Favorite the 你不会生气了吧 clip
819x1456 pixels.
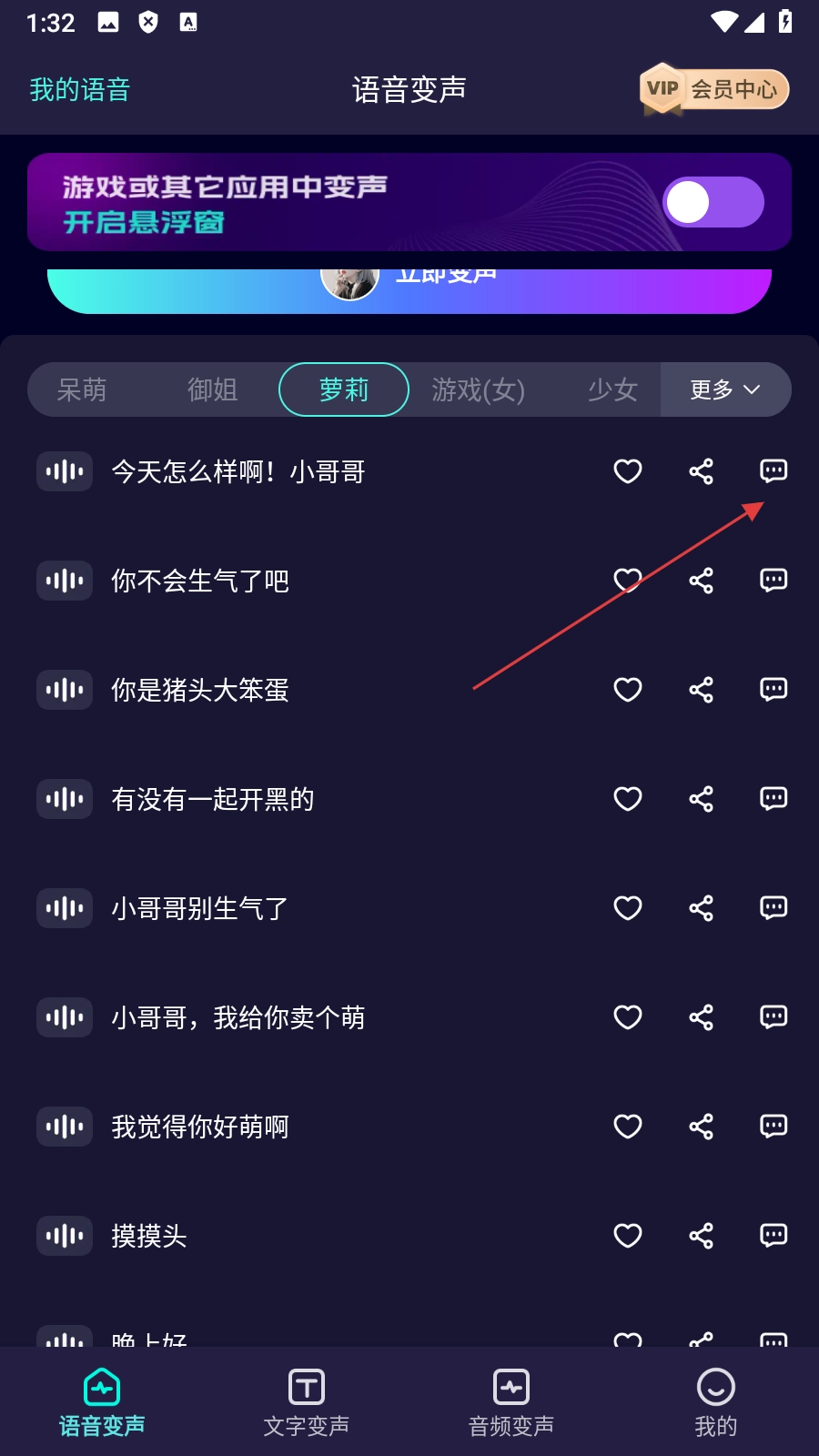pyautogui.click(x=628, y=581)
